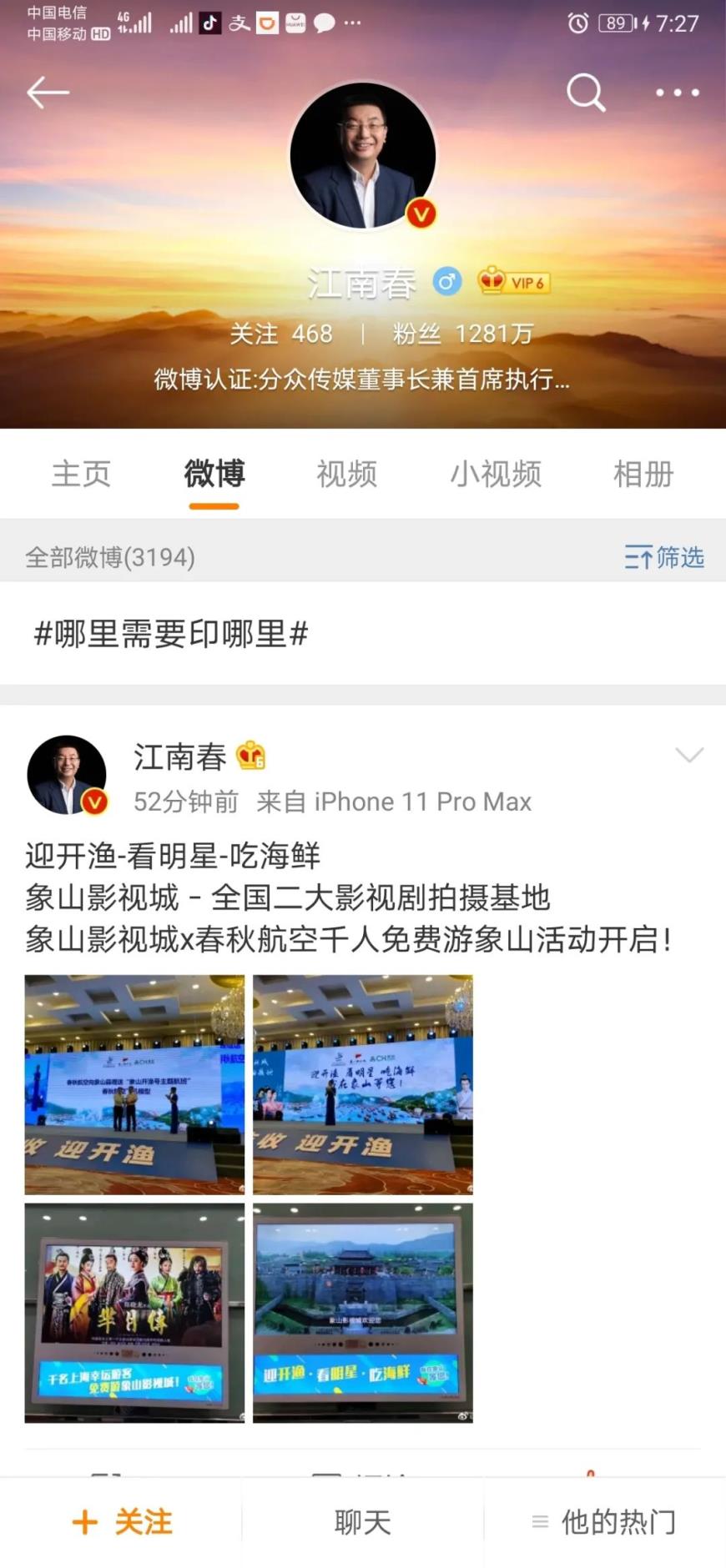Follow this user with the 关注 button
The height and width of the screenshot is (1568, 726).
123,1522
